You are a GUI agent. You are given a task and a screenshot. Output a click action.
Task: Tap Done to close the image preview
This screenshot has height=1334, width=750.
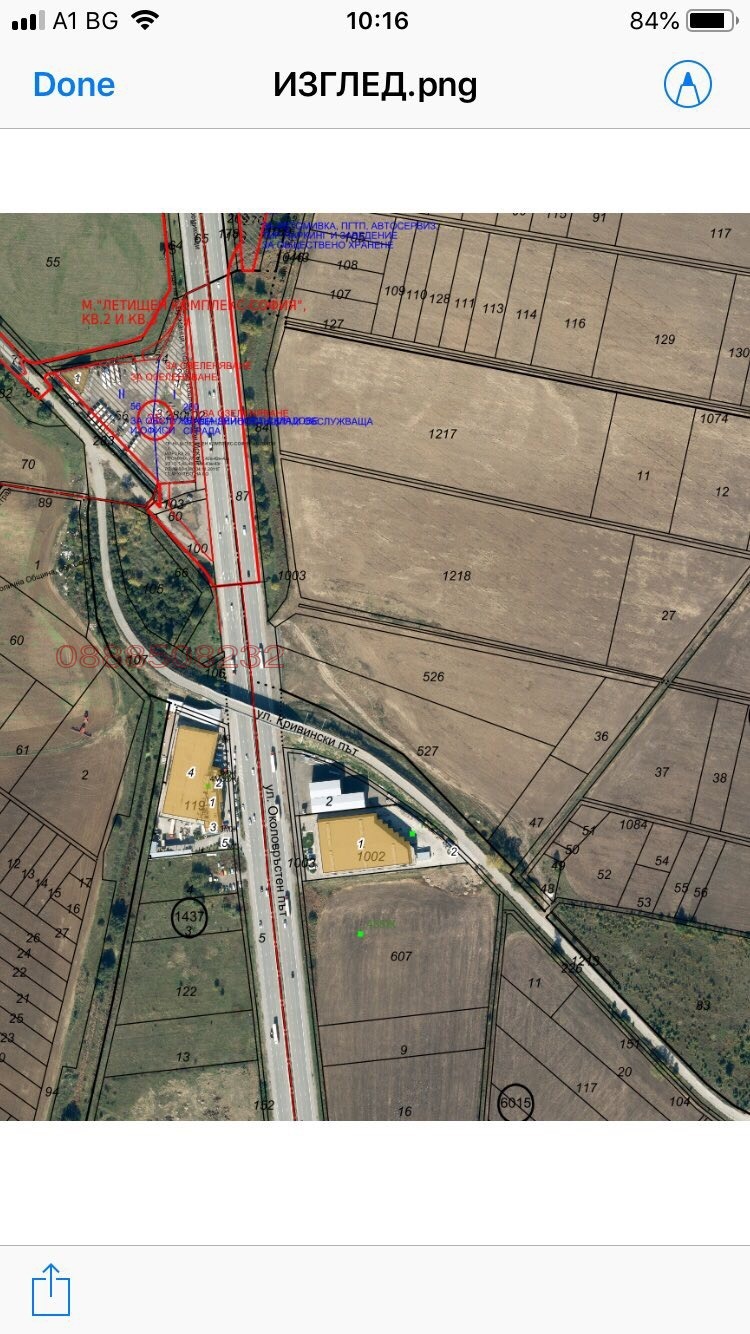click(74, 85)
